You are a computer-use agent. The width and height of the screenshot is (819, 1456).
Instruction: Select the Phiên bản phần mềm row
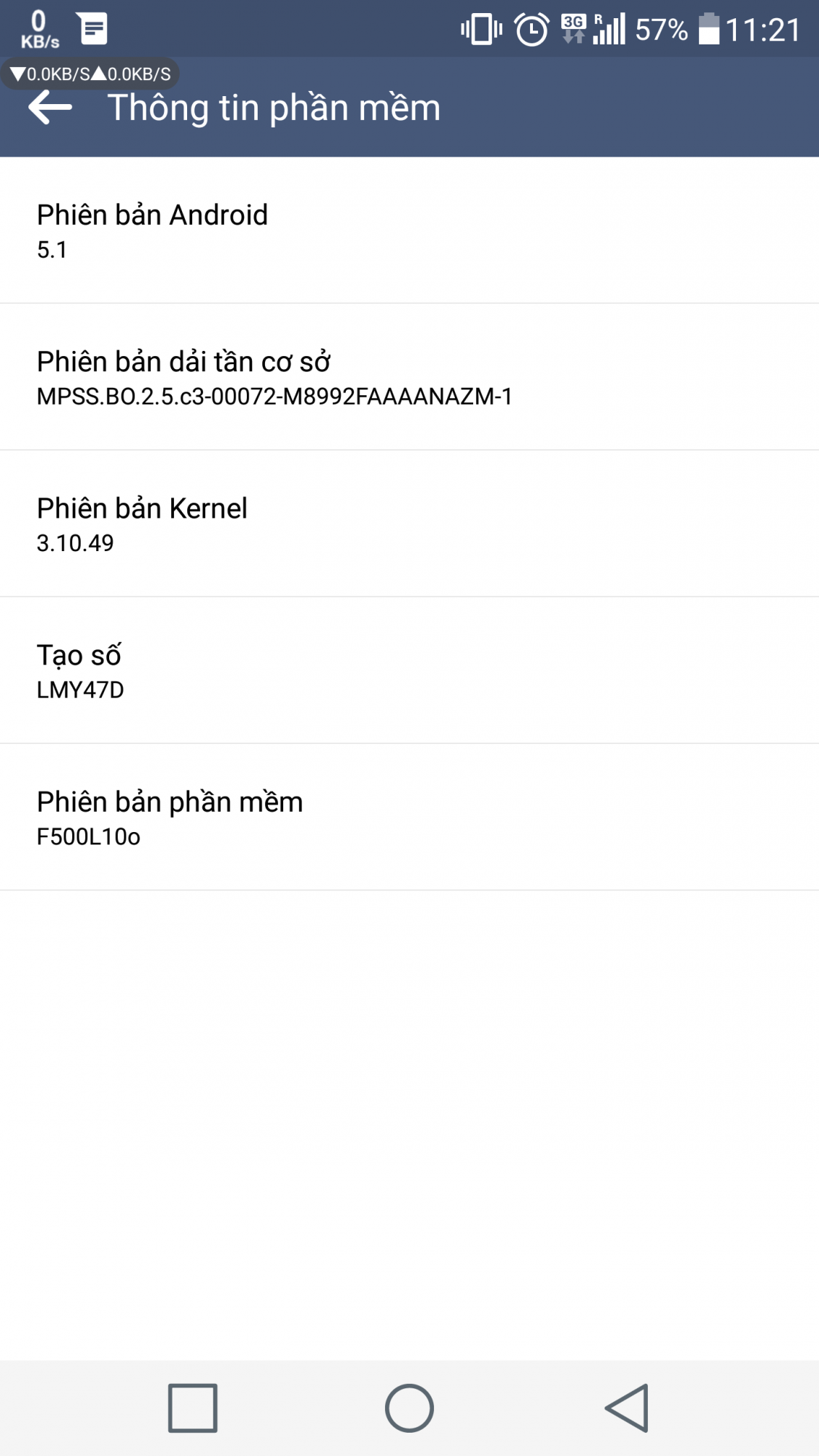pos(409,818)
